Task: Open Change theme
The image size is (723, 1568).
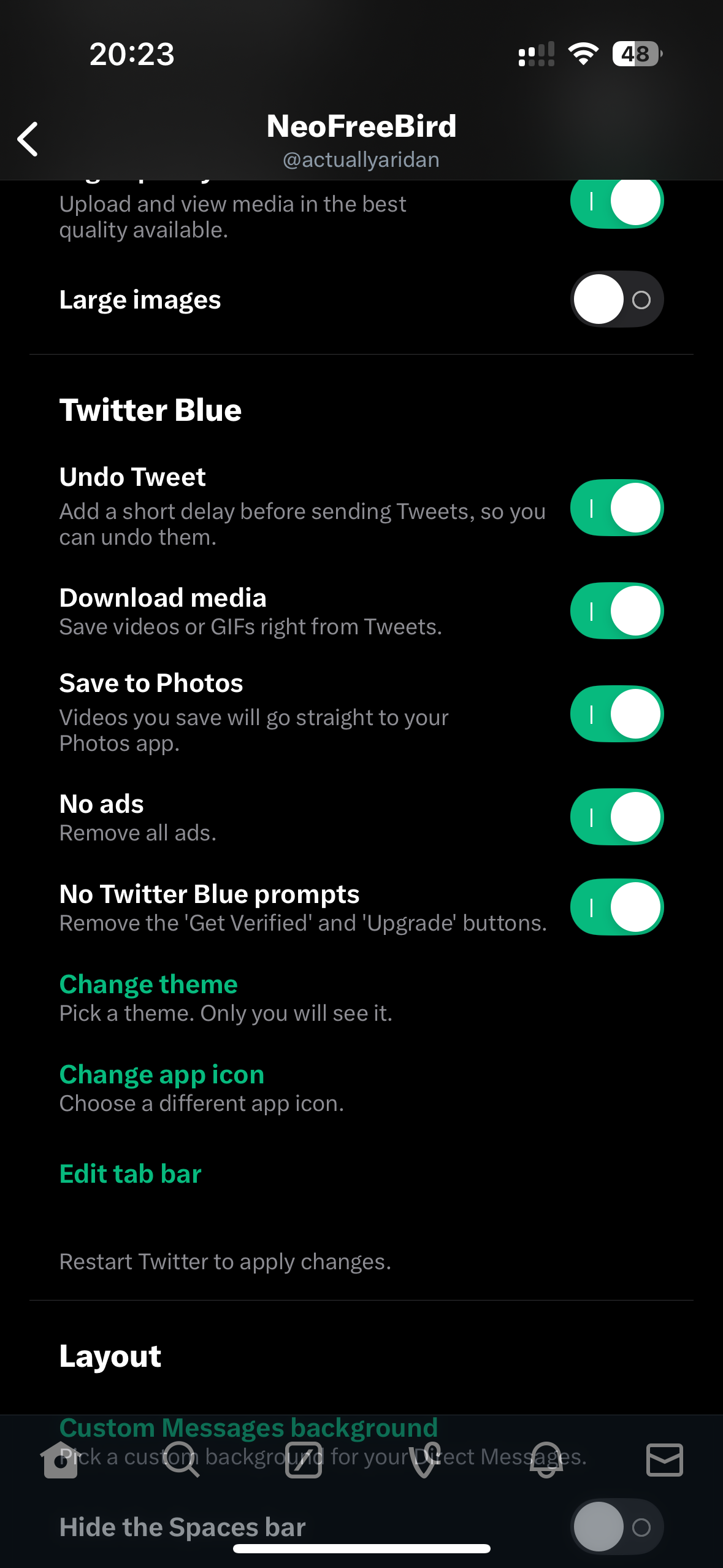Action: tap(148, 984)
